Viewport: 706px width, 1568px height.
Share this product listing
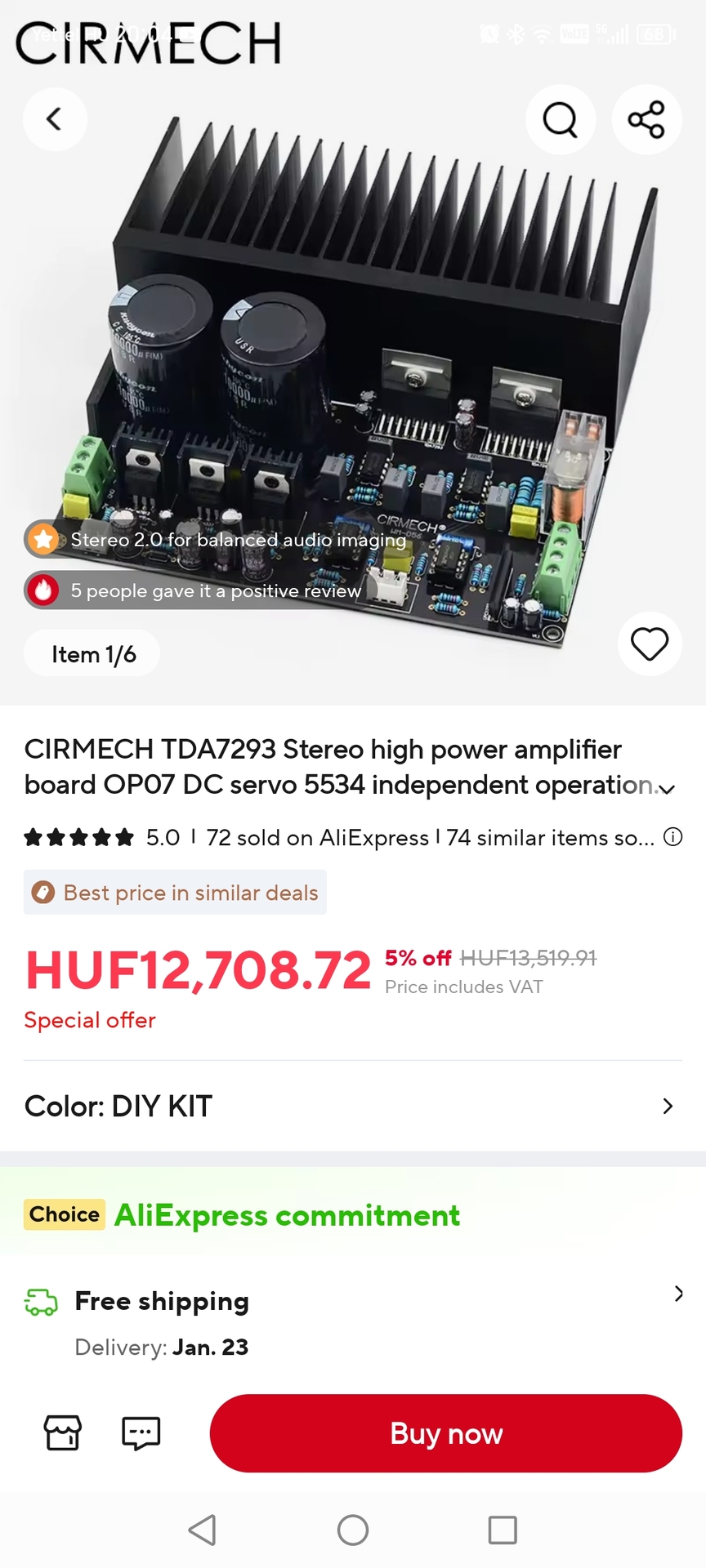[646, 120]
